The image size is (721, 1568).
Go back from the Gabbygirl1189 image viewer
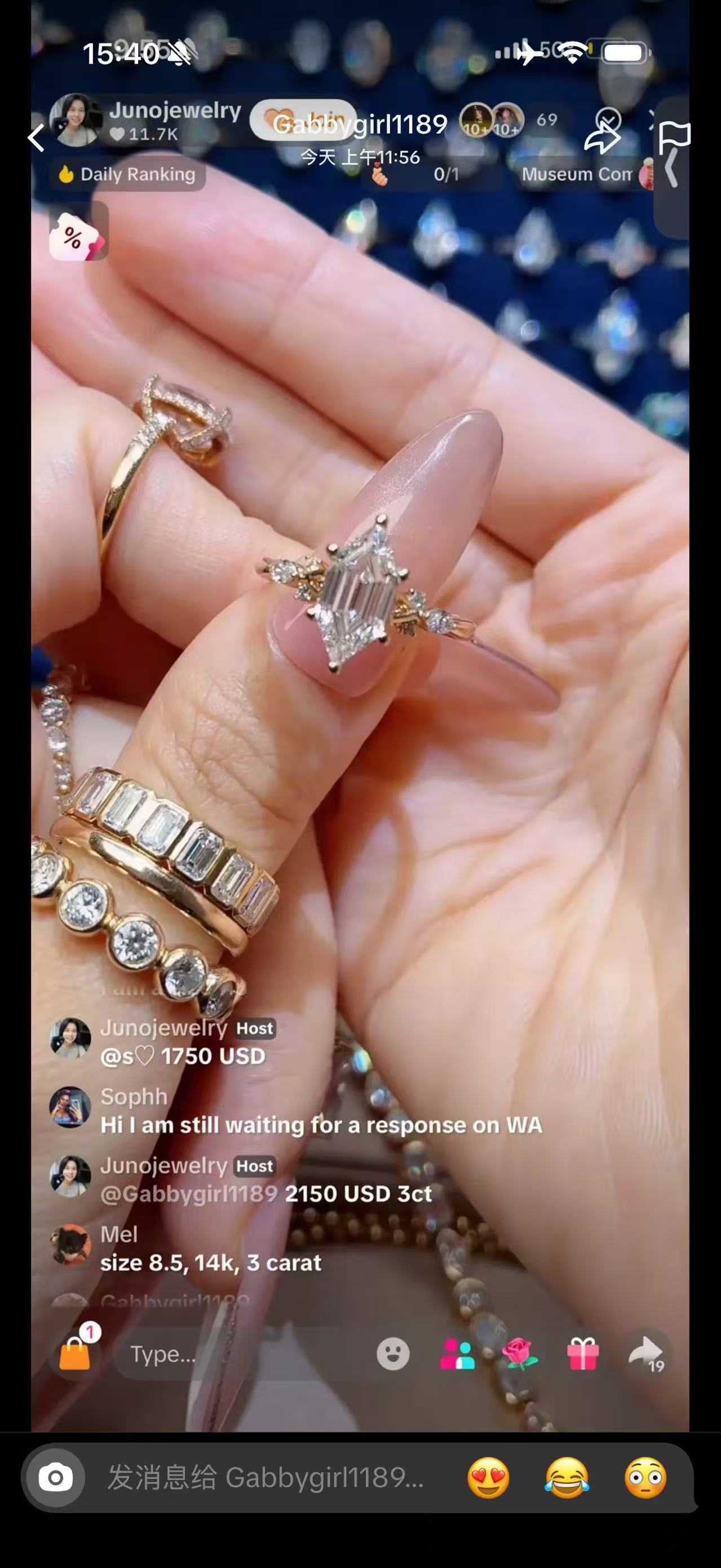37,138
